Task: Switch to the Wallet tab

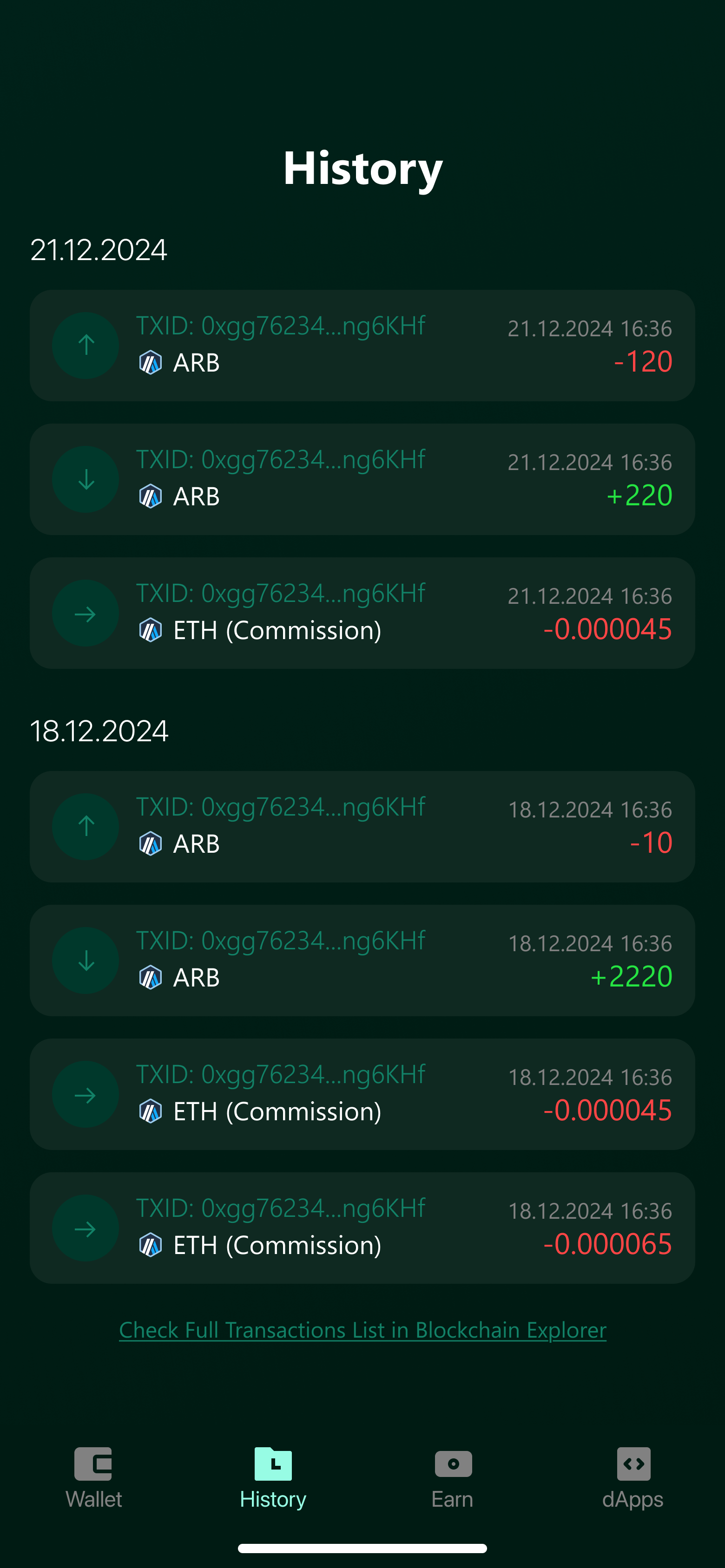Action: click(x=93, y=1477)
